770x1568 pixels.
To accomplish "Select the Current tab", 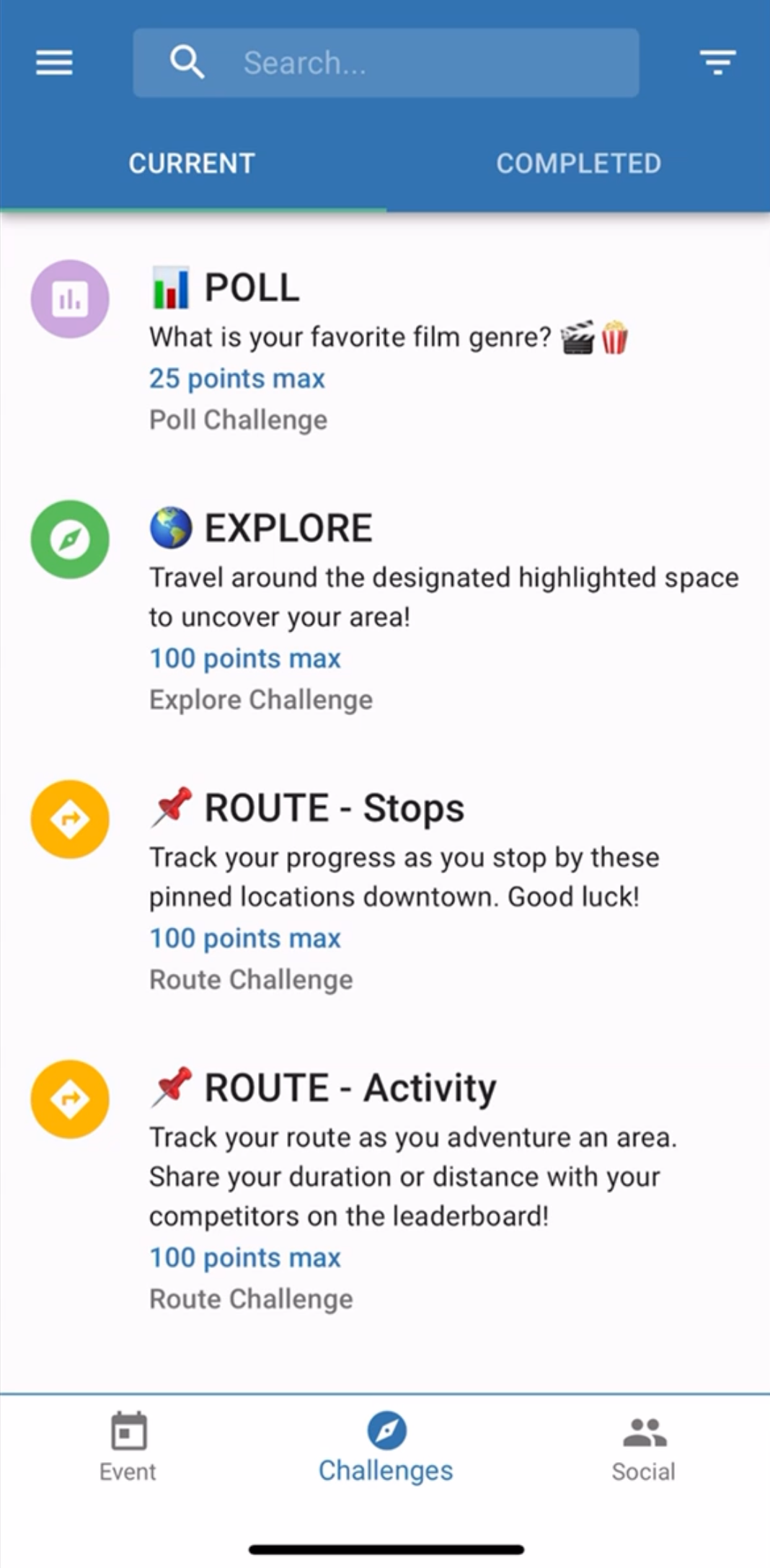I will [192, 164].
